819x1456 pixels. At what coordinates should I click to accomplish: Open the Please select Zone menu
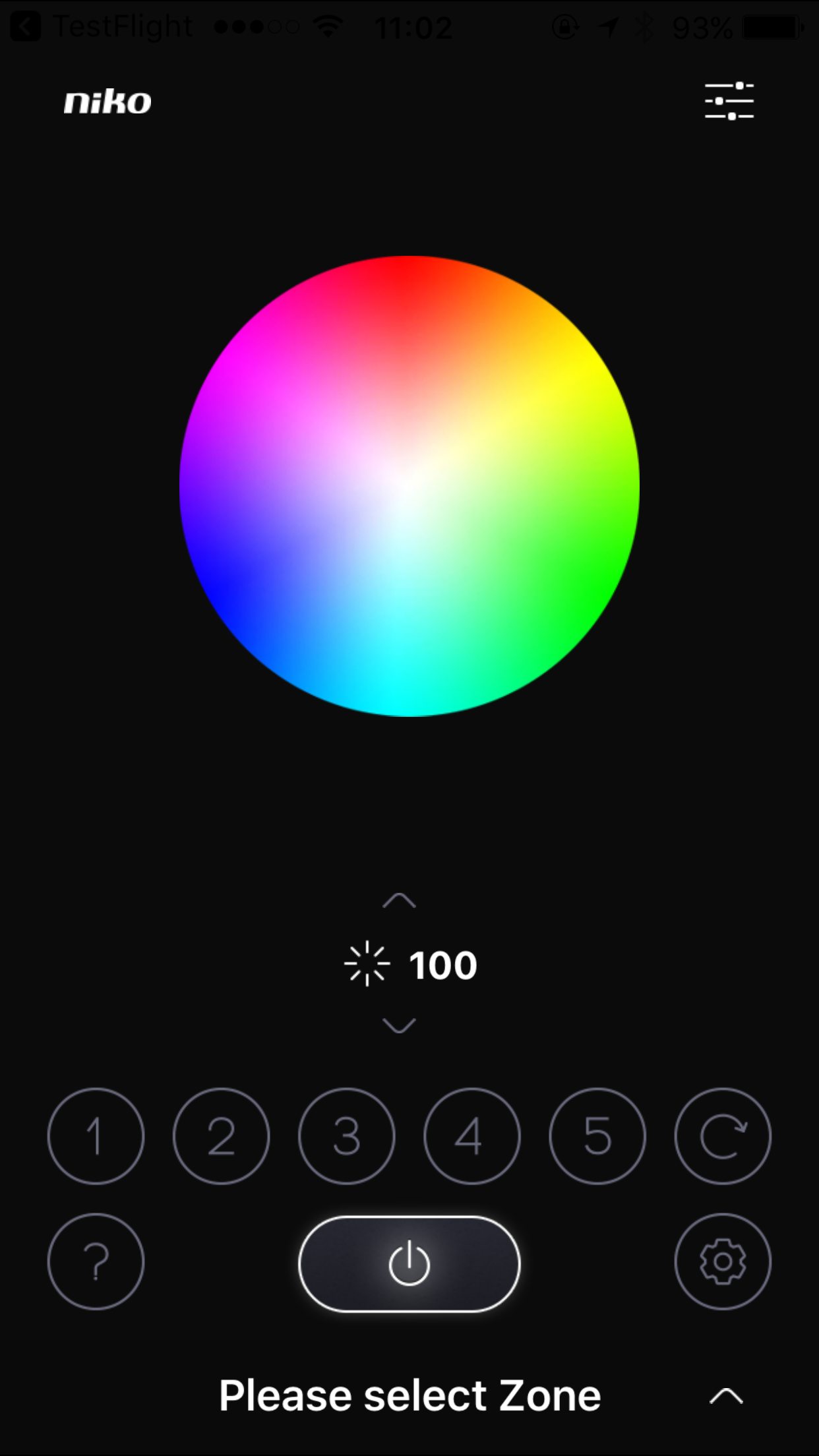409,1393
